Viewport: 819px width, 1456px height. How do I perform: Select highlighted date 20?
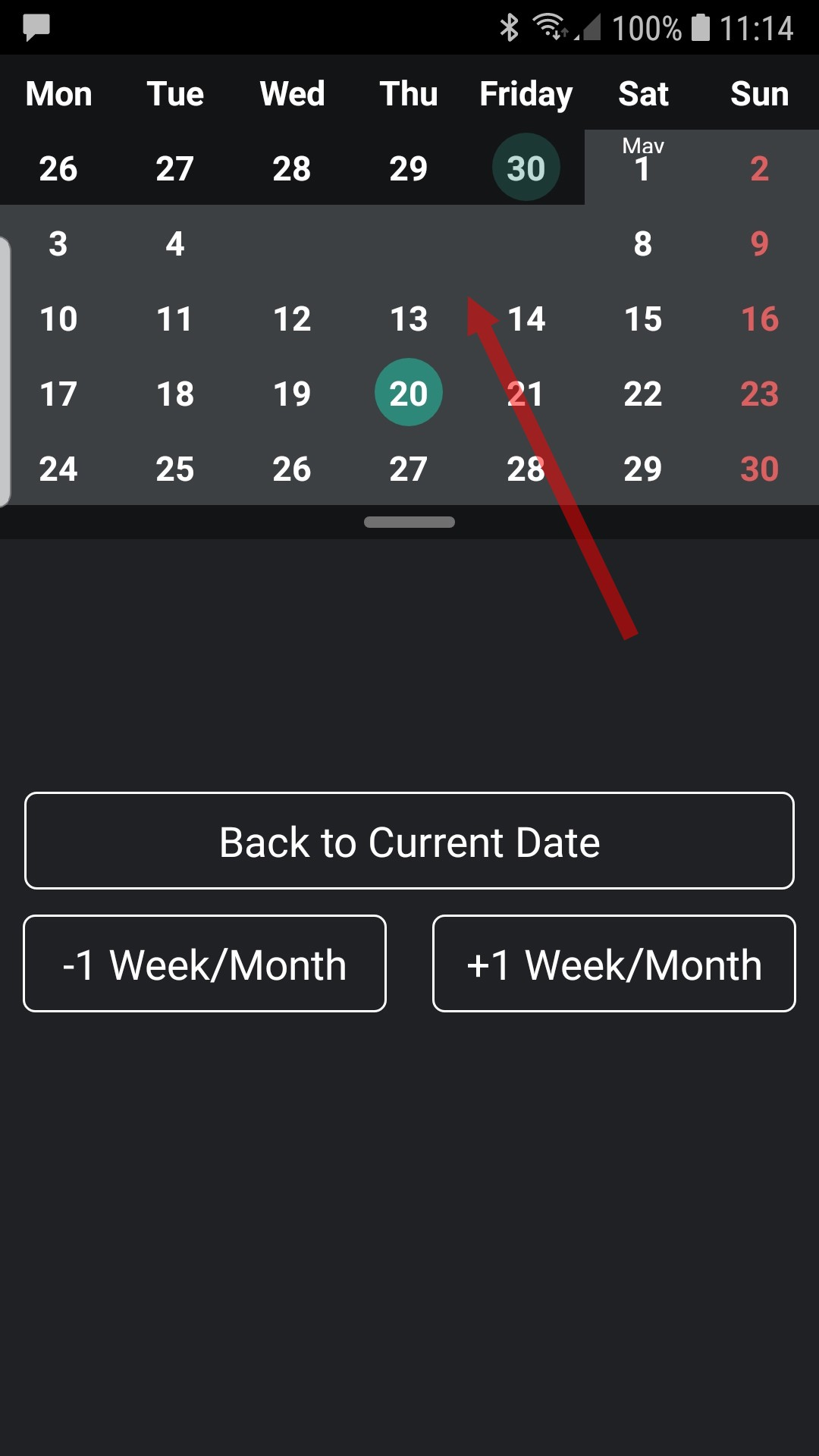[x=409, y=393]
